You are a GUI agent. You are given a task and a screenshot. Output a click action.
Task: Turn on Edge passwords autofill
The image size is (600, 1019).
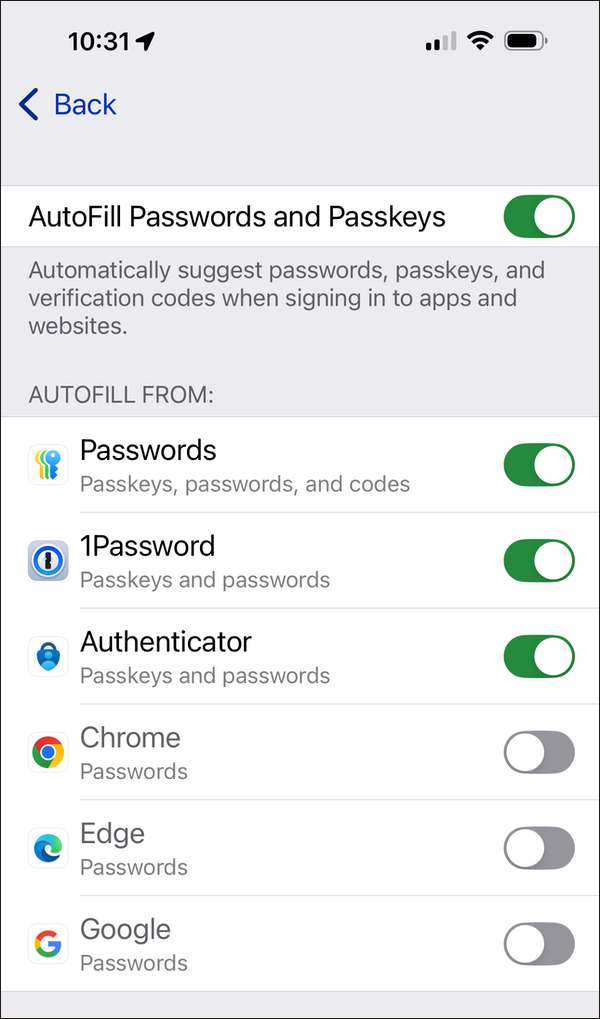click(x=538, y=849)
